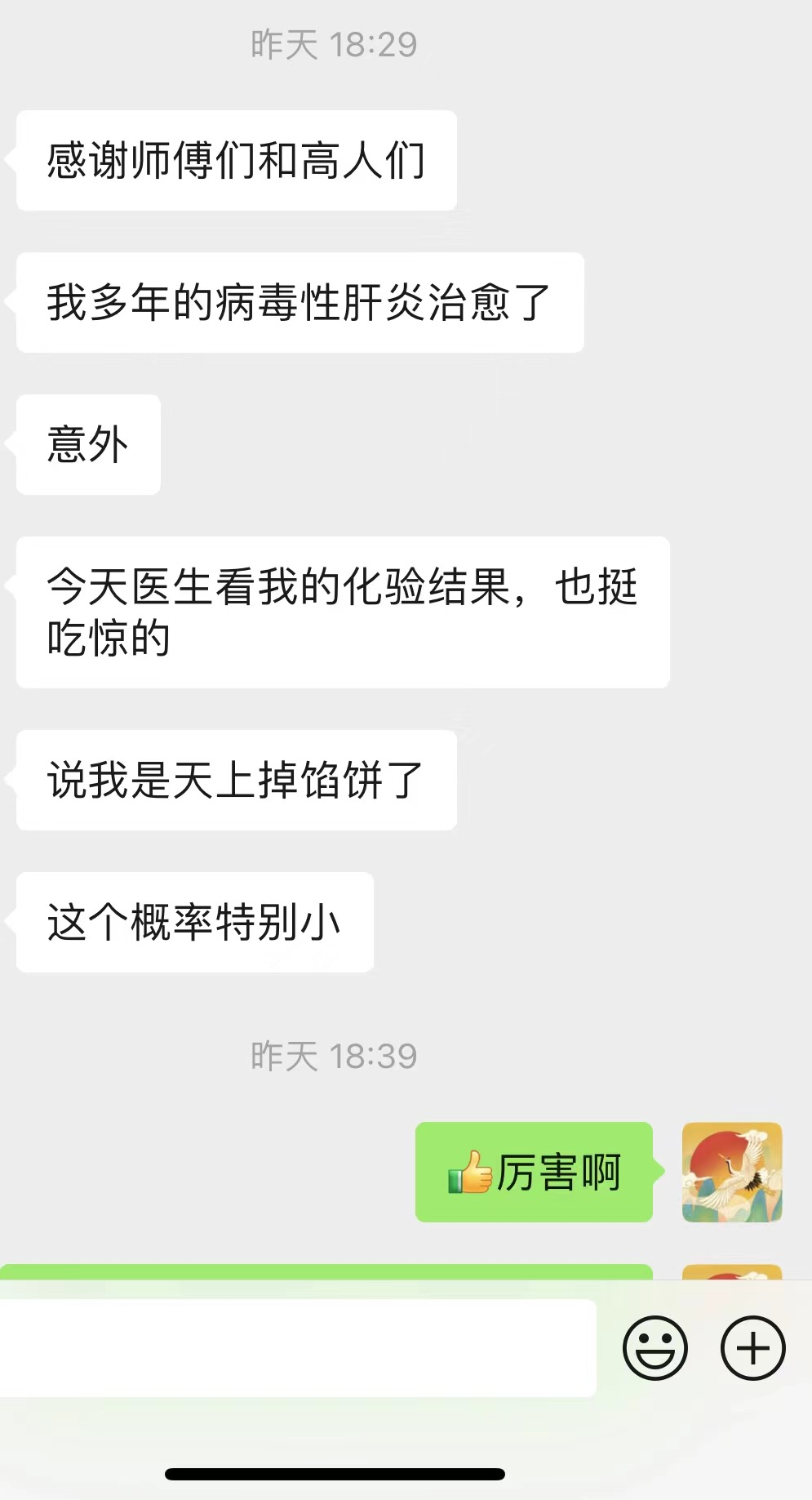Tap the 今天医生看我的化验结果 bubble
Viewport: 812px width, 1500px height.
coord(343,611)
